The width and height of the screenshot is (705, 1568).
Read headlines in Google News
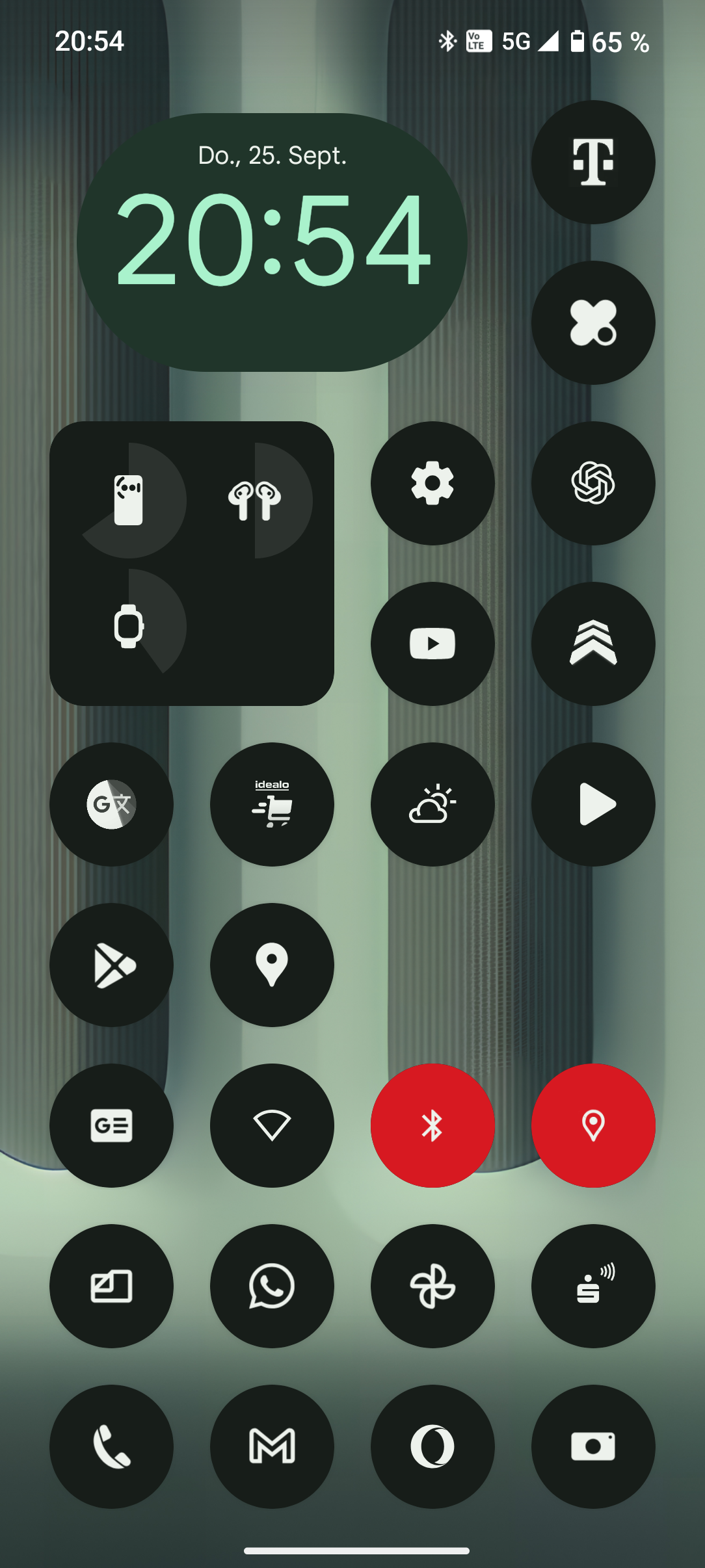(111, 1127)
